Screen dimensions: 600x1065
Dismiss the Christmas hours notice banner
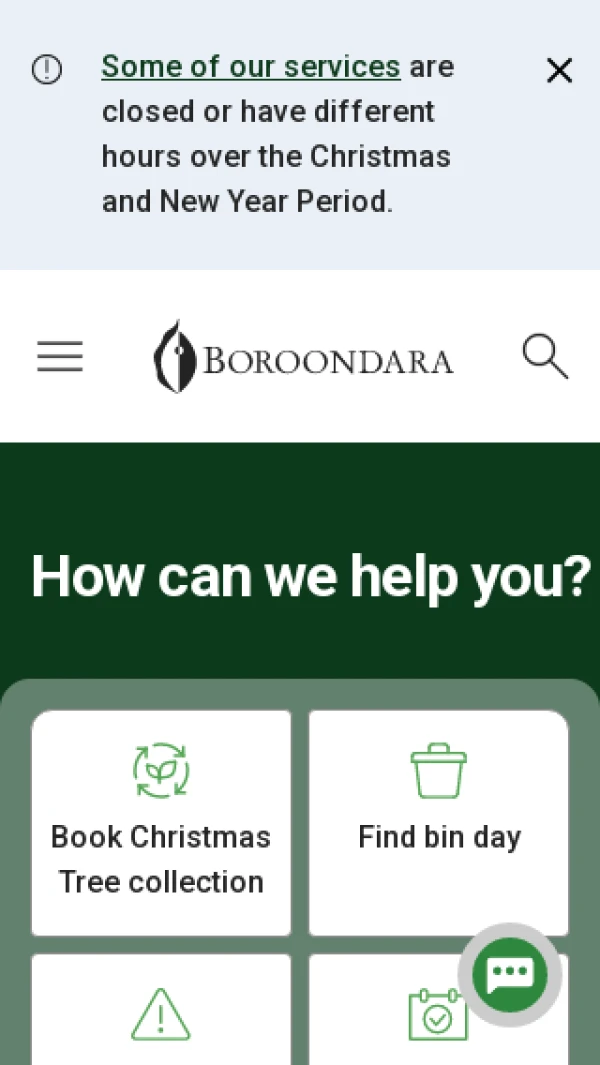tap(559, 70)
